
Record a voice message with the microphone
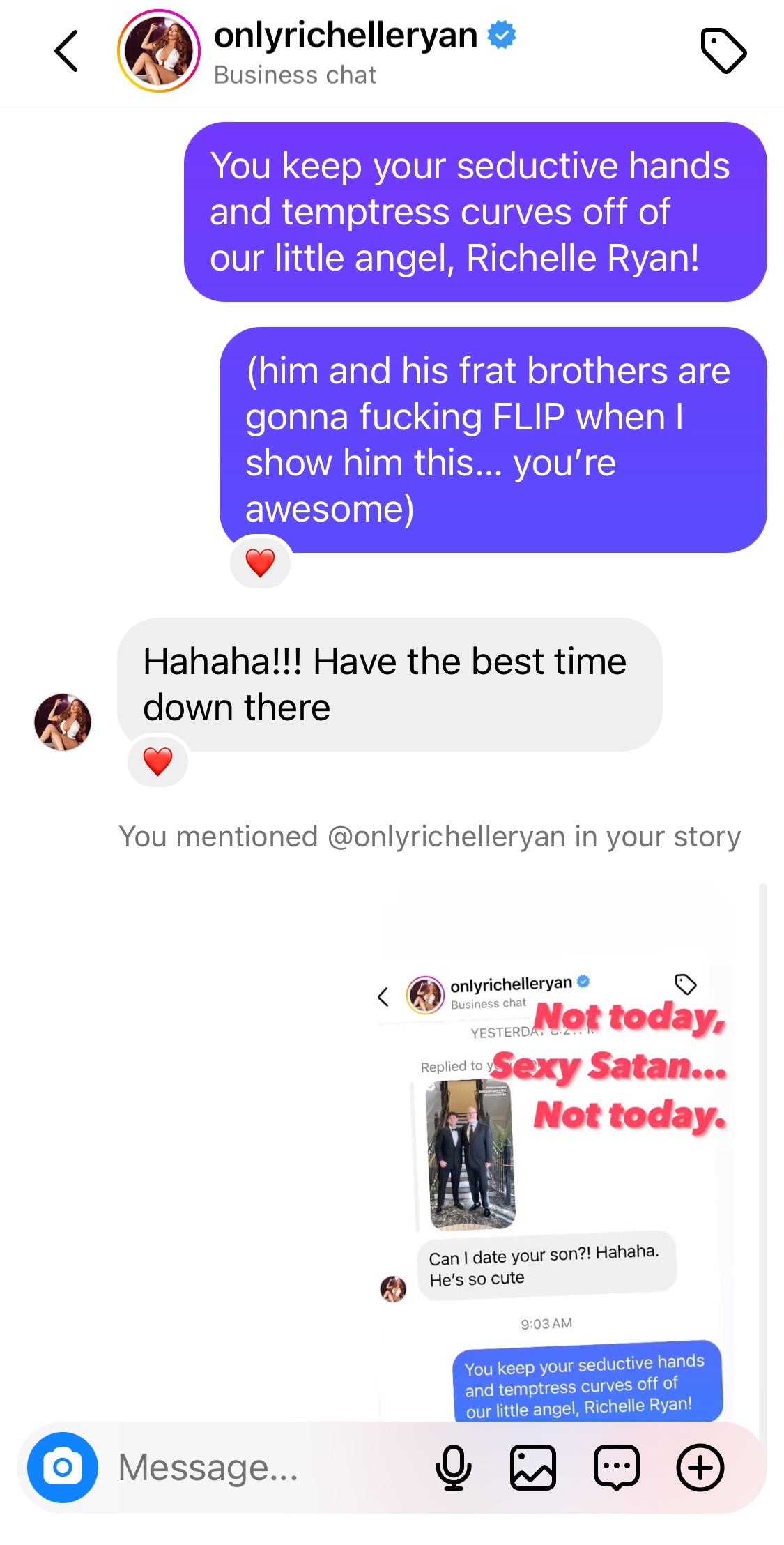453,1467
